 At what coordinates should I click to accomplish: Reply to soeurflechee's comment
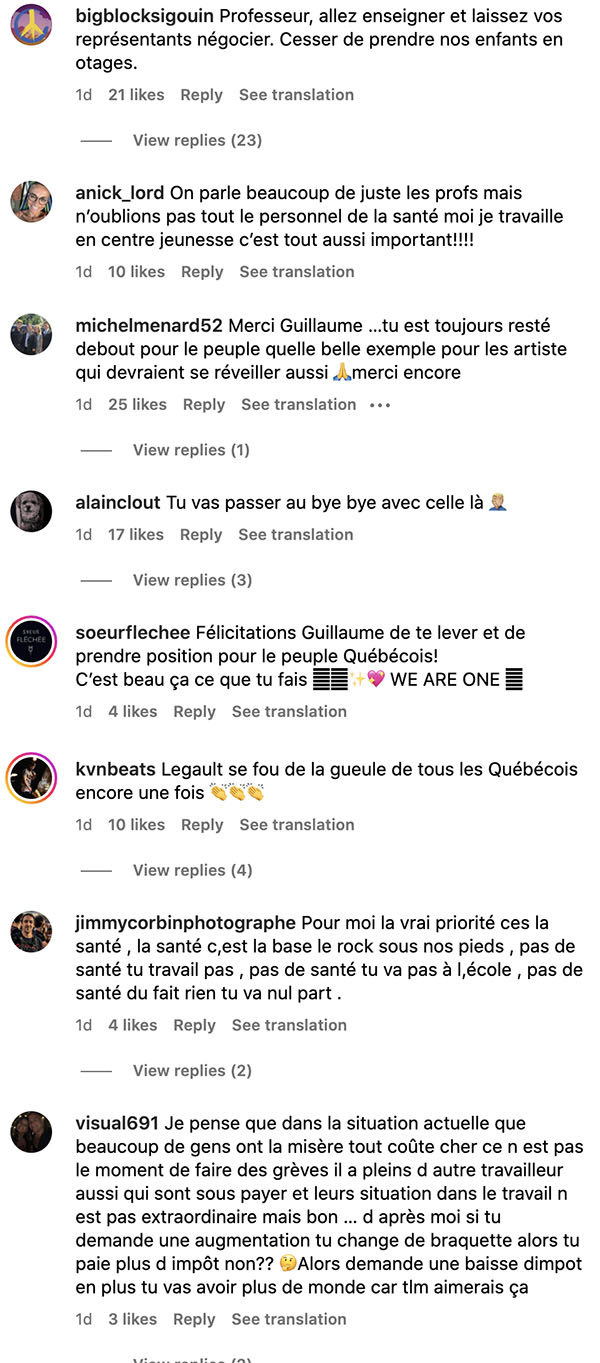pyautogui.click(x=194, y=712)
